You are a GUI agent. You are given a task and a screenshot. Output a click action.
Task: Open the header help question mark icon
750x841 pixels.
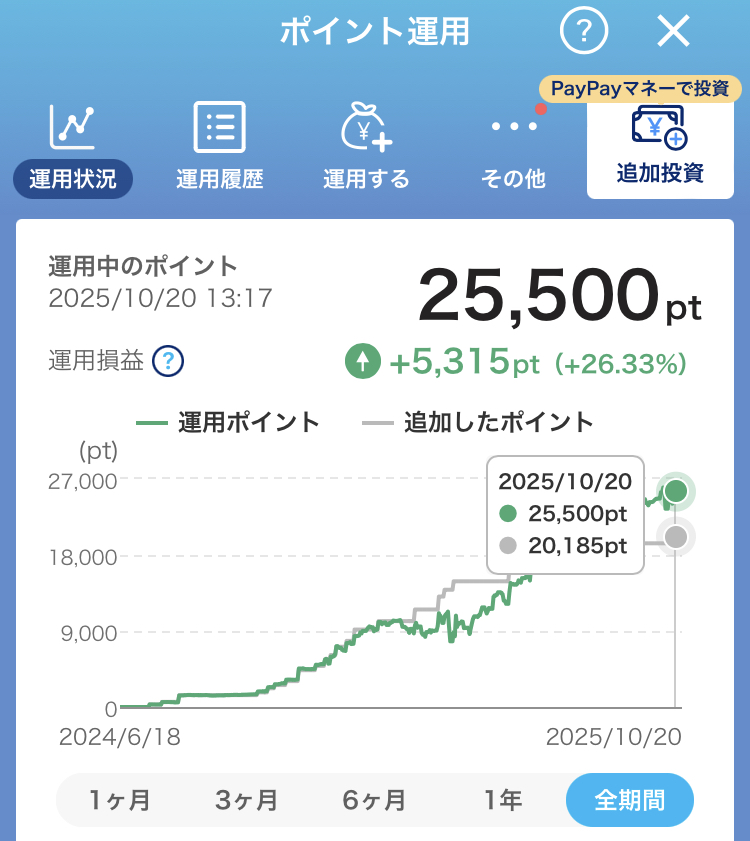tap(583, 30)
